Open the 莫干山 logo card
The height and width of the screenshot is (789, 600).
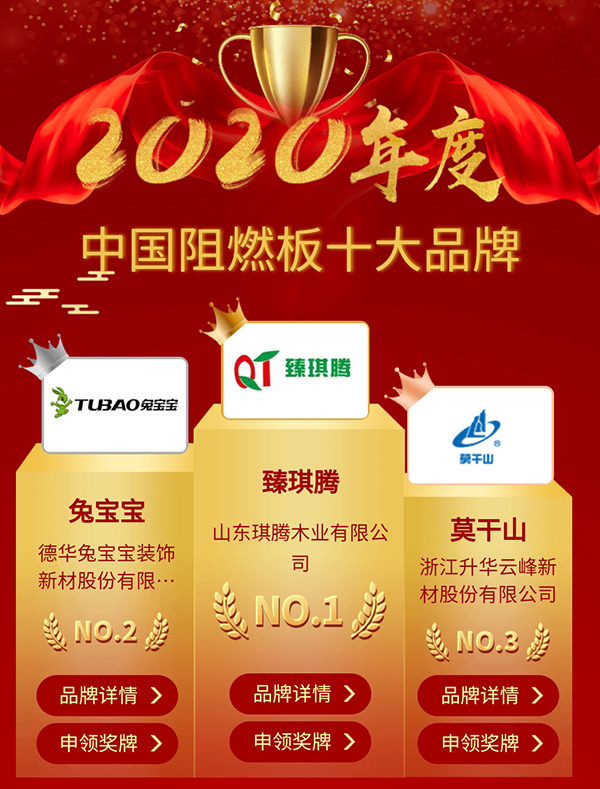pyautogui.click(x=480, y=435)
